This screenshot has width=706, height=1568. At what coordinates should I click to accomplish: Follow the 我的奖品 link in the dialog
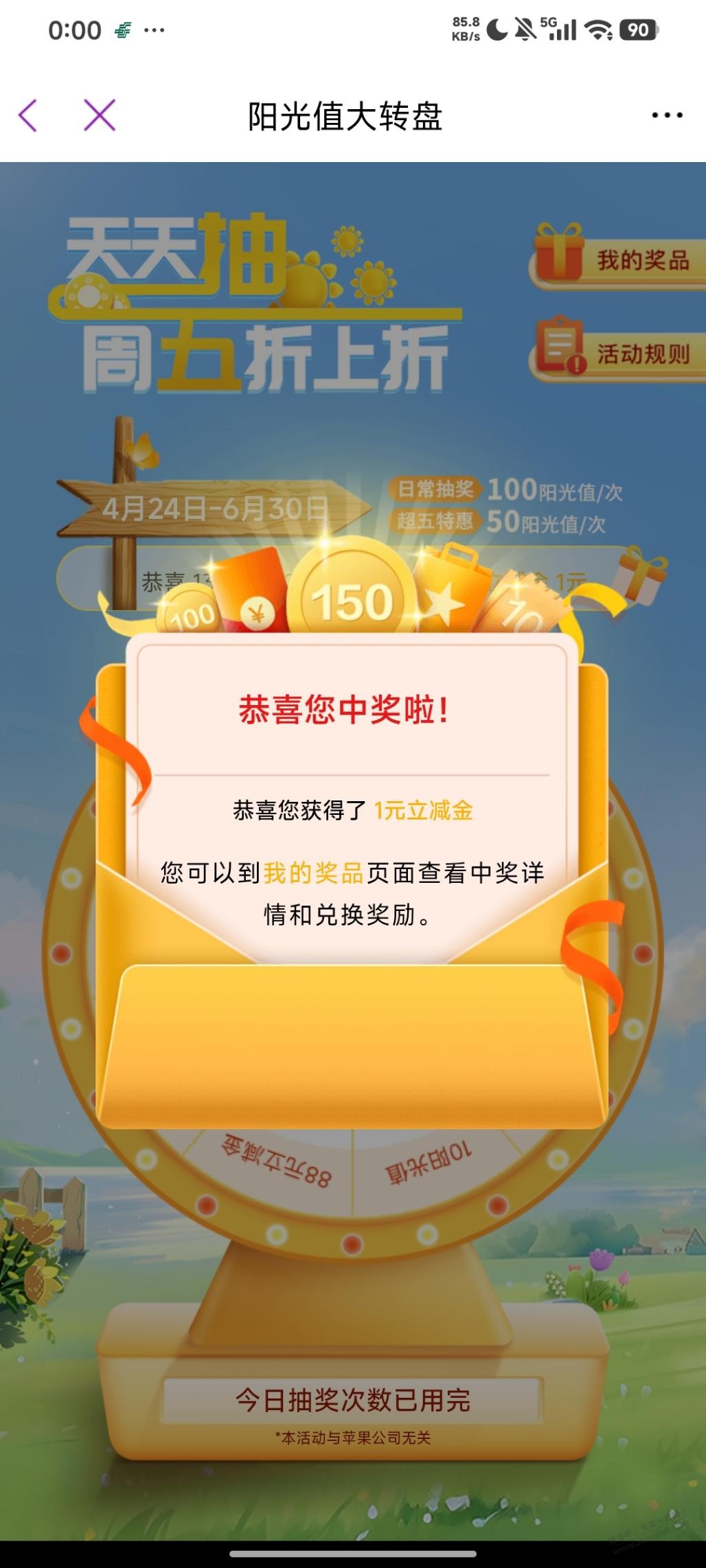click(313, 873)
